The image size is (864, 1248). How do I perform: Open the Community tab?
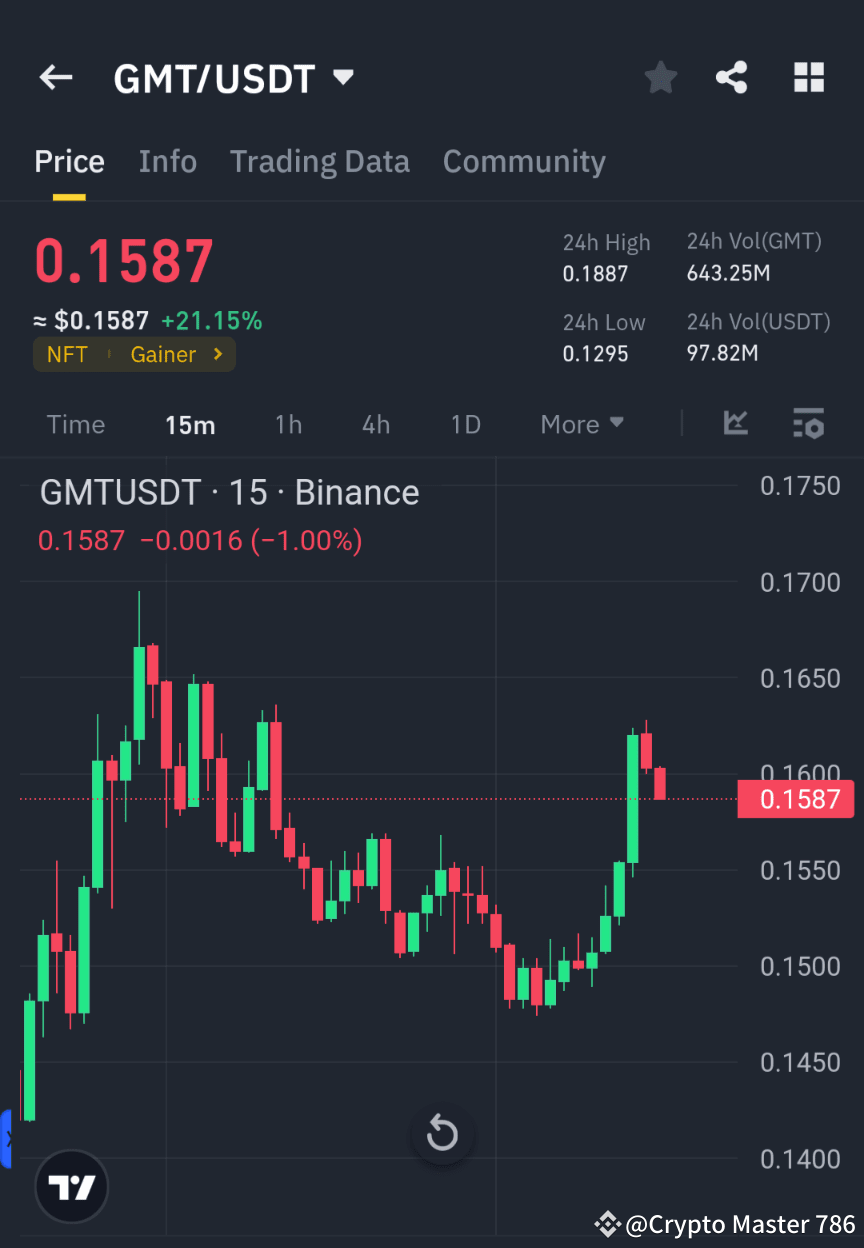coord(524,161)
